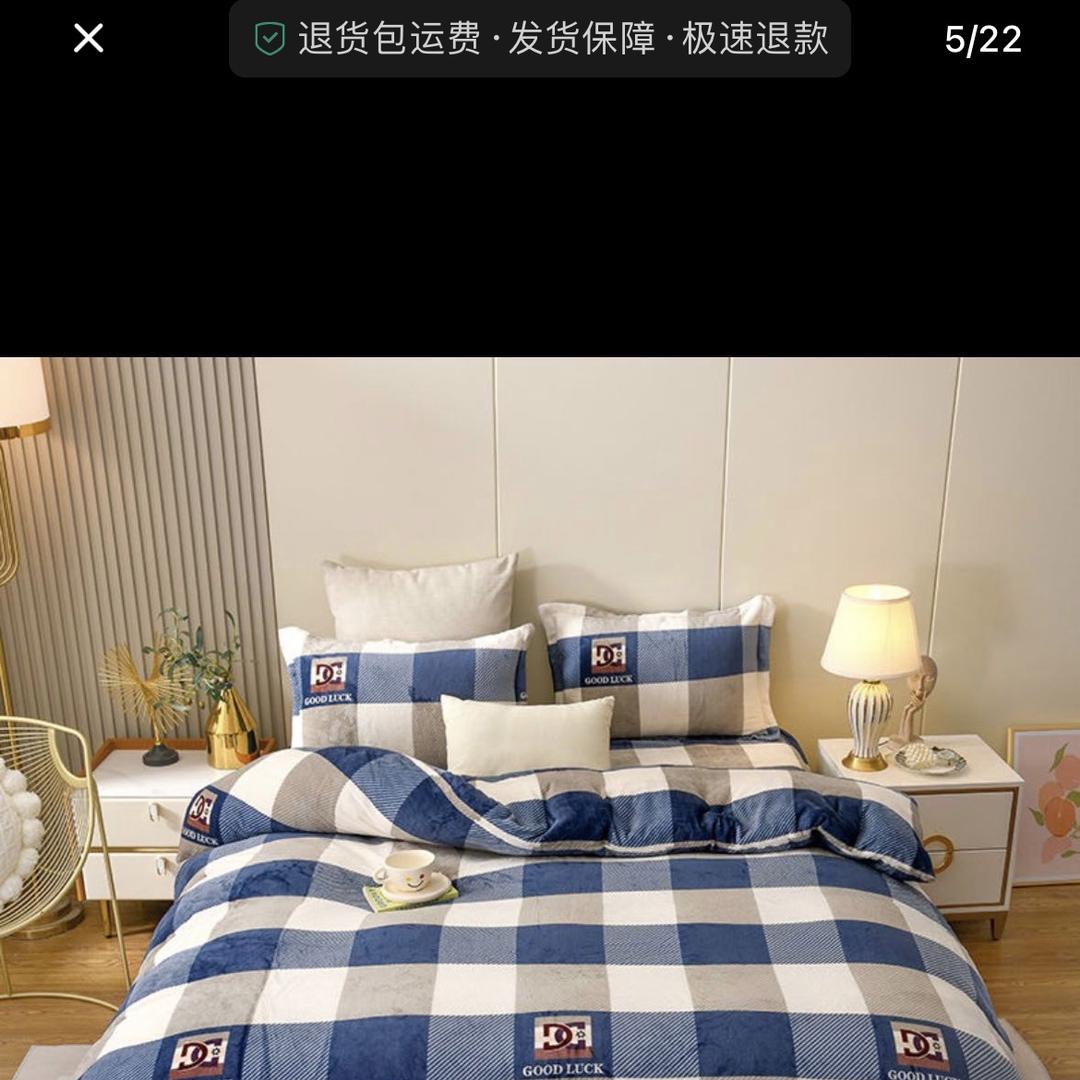Close the product image viewer
Image resolution: width=1080 pixels, height=1080 pixels.
[88, 39]
